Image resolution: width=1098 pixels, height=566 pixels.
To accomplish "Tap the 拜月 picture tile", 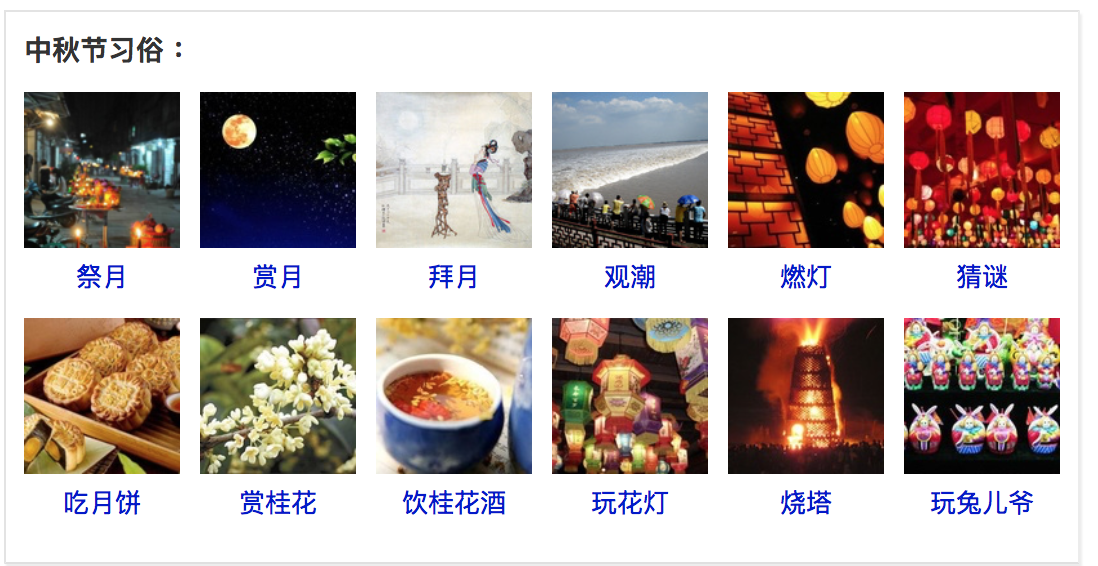I will (453, 170).
